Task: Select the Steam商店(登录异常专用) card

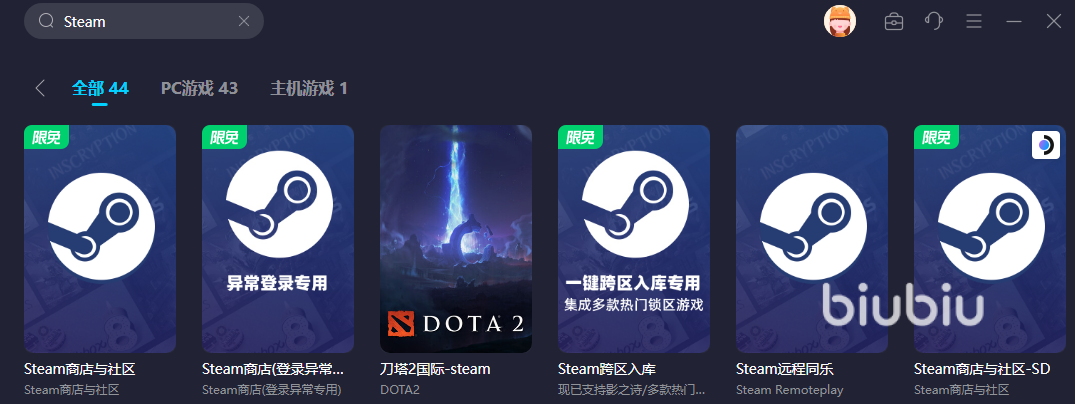Action: 278,238
